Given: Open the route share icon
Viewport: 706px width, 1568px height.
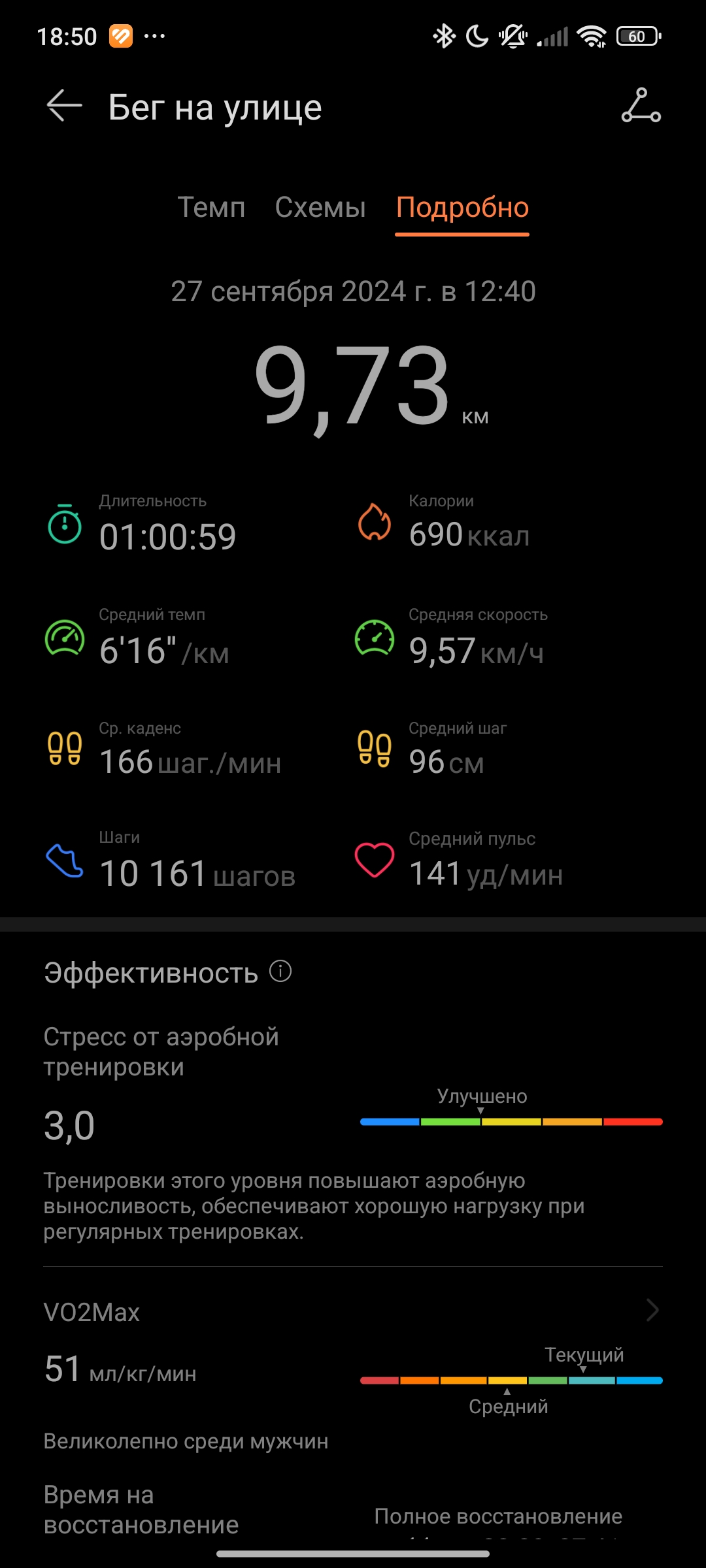Looking at the screenshot, I should (641, 105).
